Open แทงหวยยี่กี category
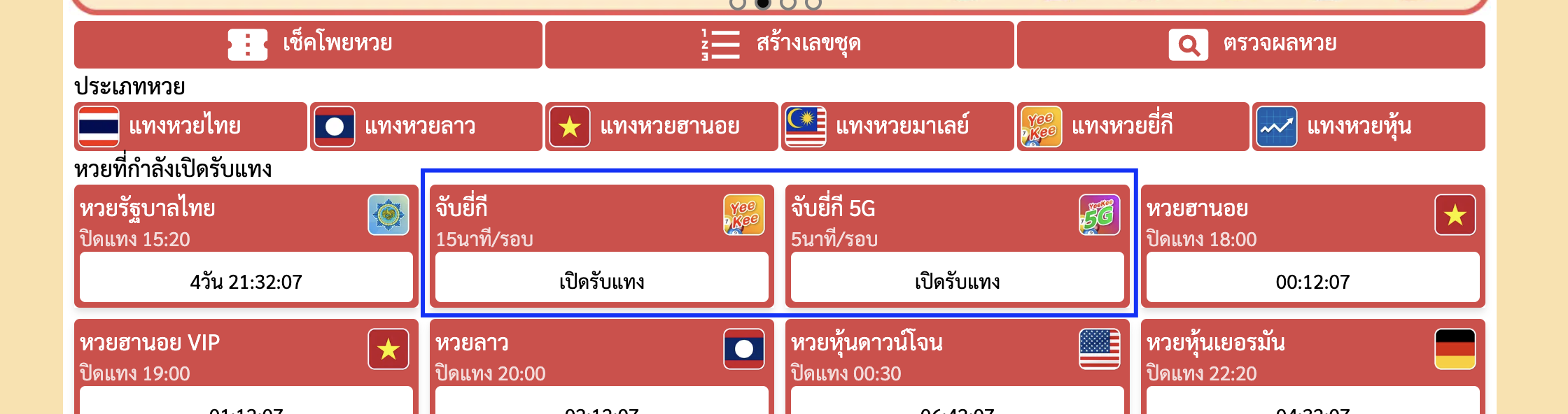 (1133, 127)
